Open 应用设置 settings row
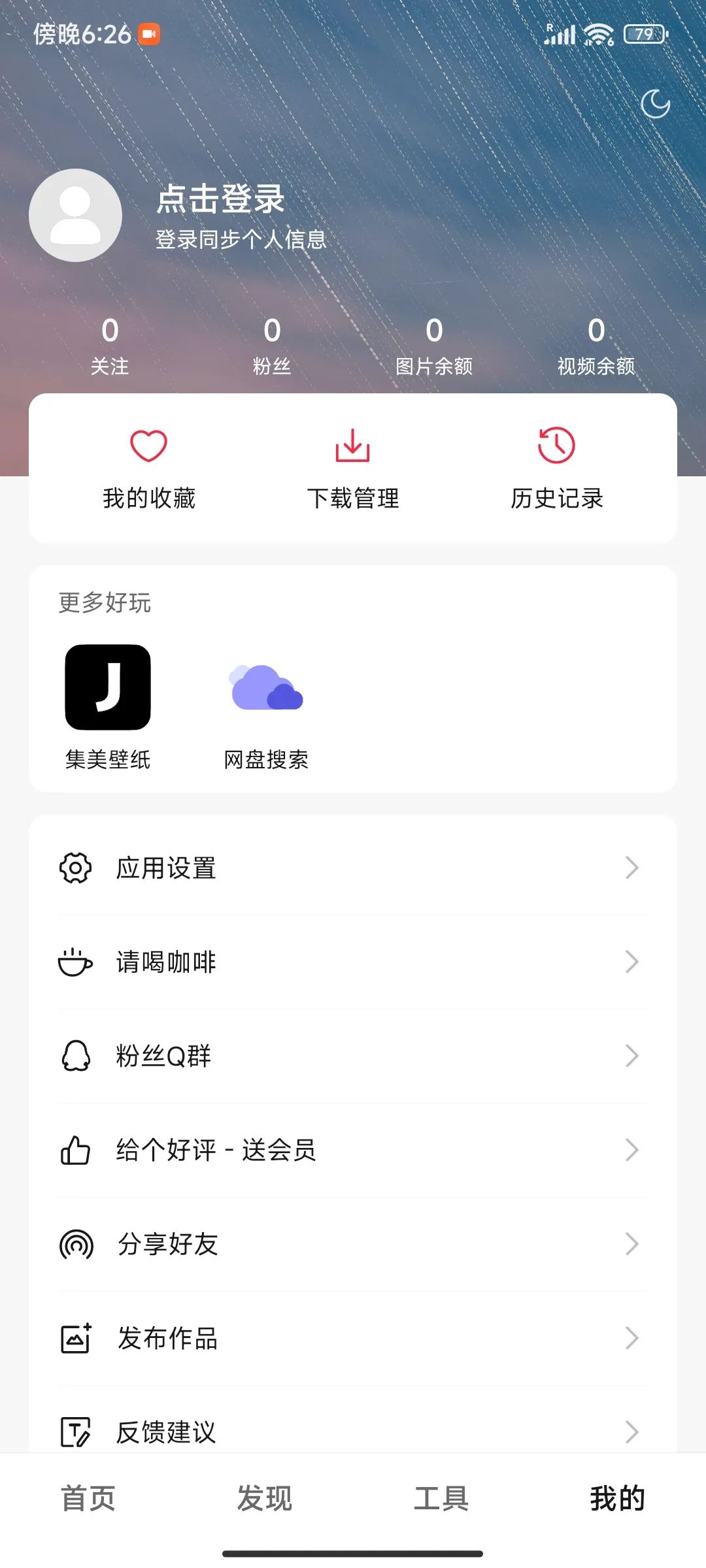This screenshot has height=1568, width=706. pyautogui.click(x=353, y=868)
